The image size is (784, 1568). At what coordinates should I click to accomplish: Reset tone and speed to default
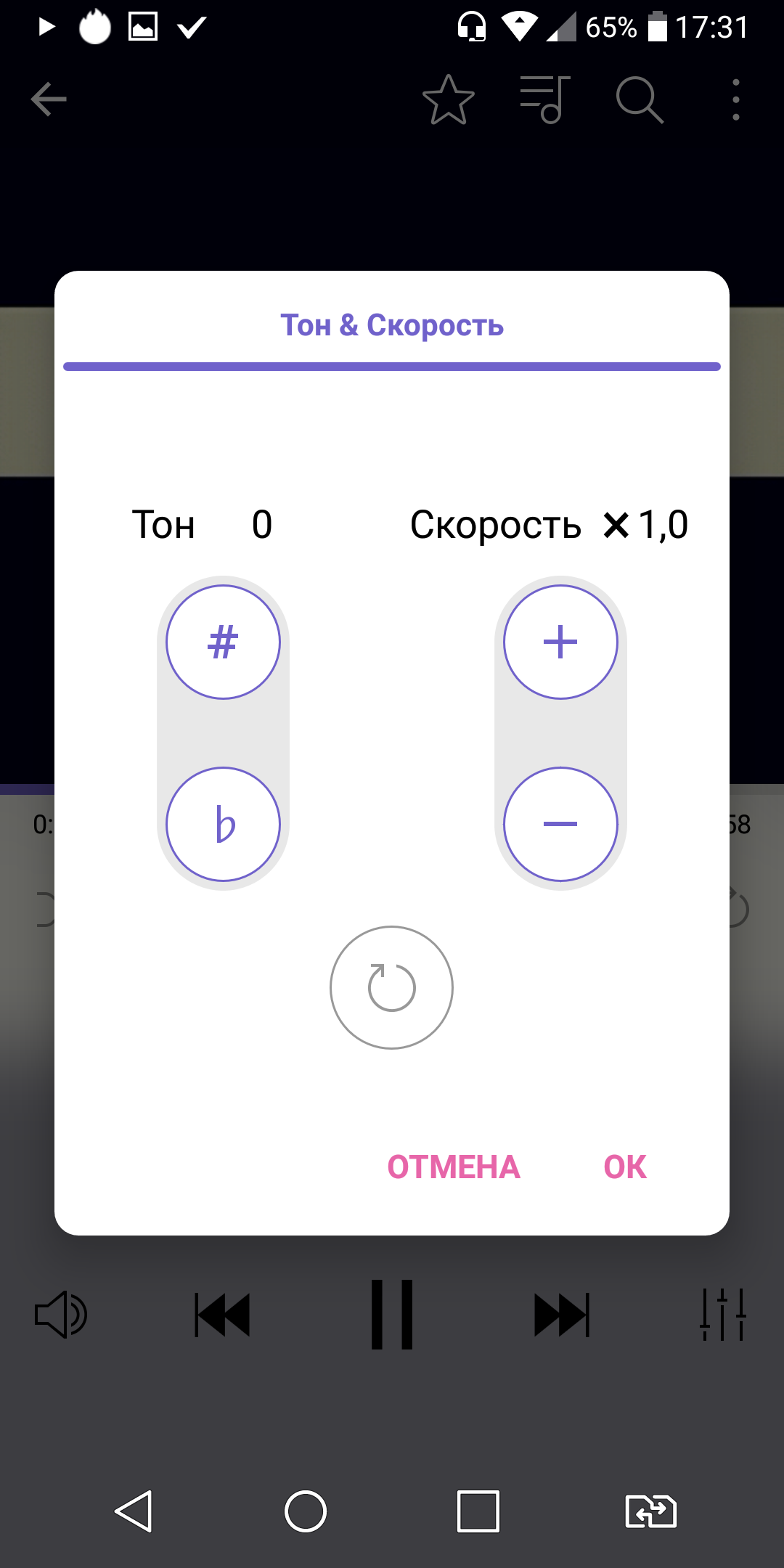[x=391, y=987]
